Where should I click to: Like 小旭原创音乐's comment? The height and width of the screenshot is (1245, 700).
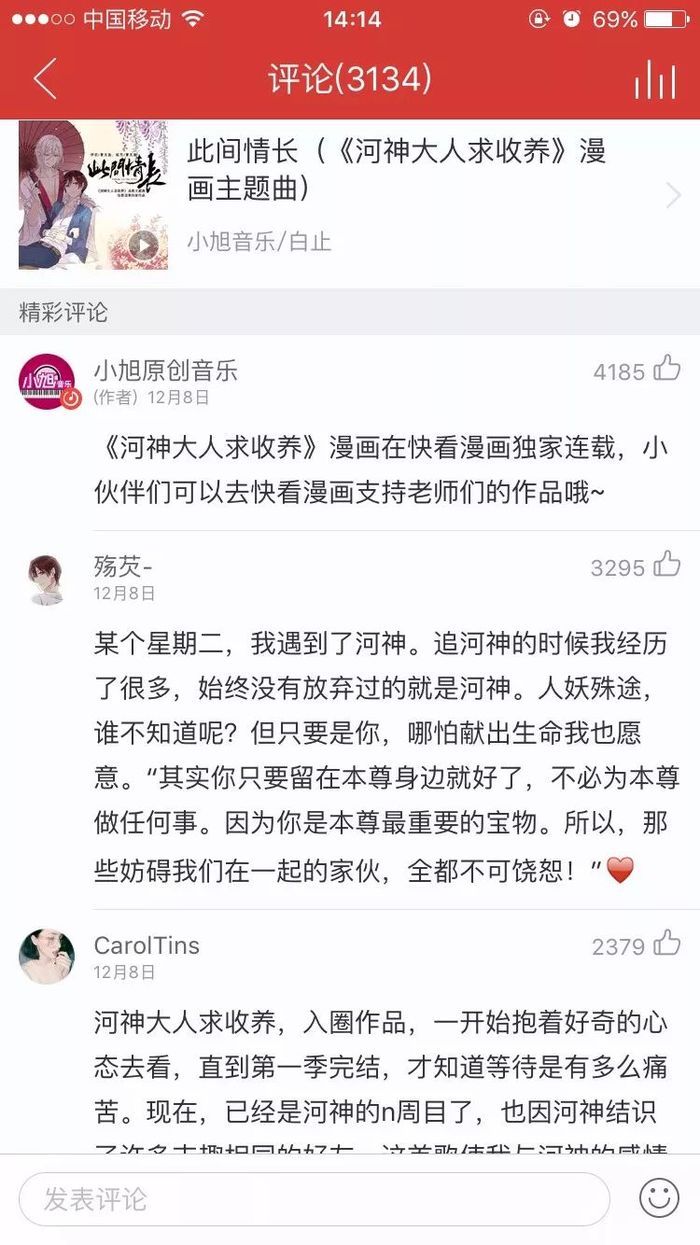coord(667,369)
